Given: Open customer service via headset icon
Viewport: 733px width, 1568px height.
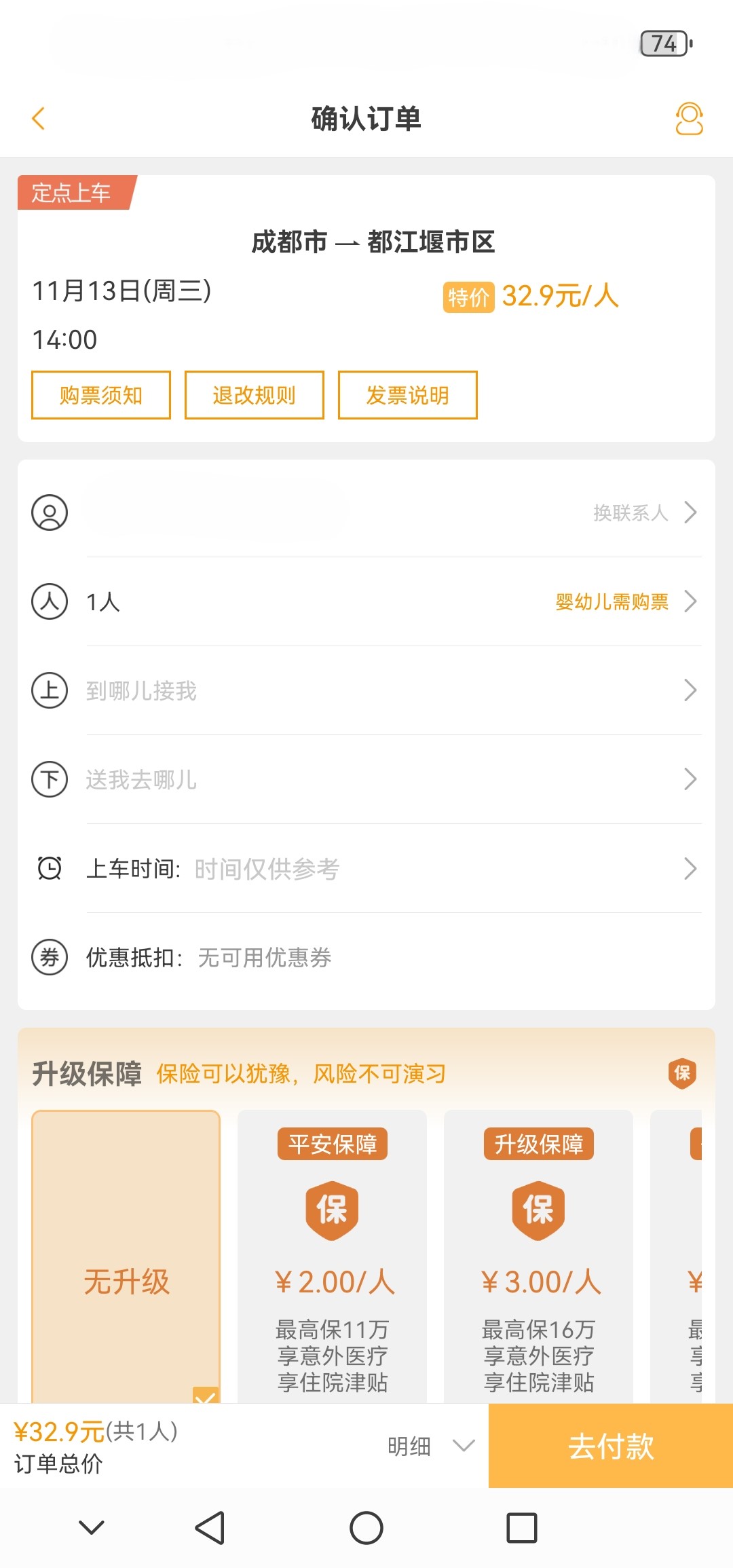Looking at the screenshot, I should [688, 118].
